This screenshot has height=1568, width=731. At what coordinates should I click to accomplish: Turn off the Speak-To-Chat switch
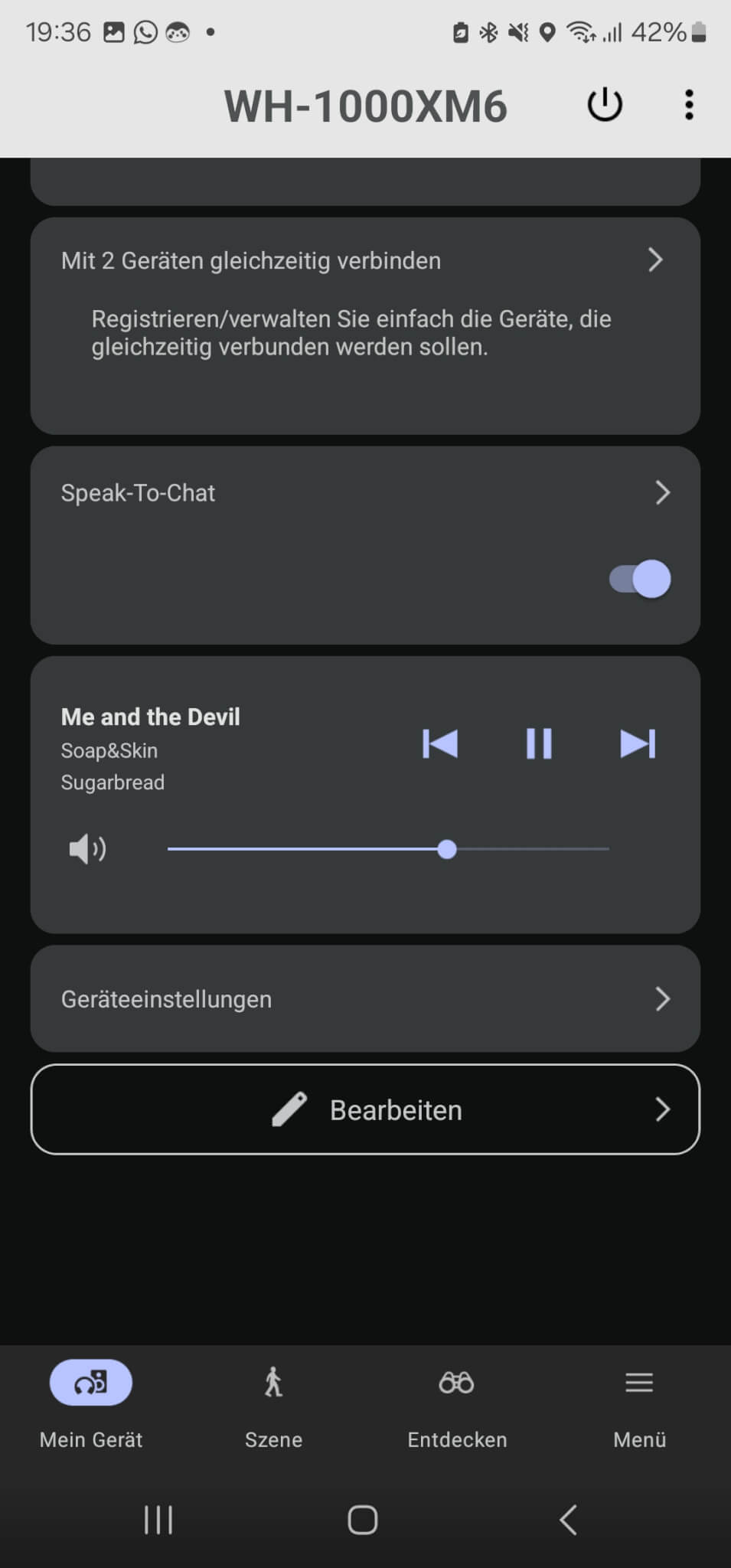point(640,579)
